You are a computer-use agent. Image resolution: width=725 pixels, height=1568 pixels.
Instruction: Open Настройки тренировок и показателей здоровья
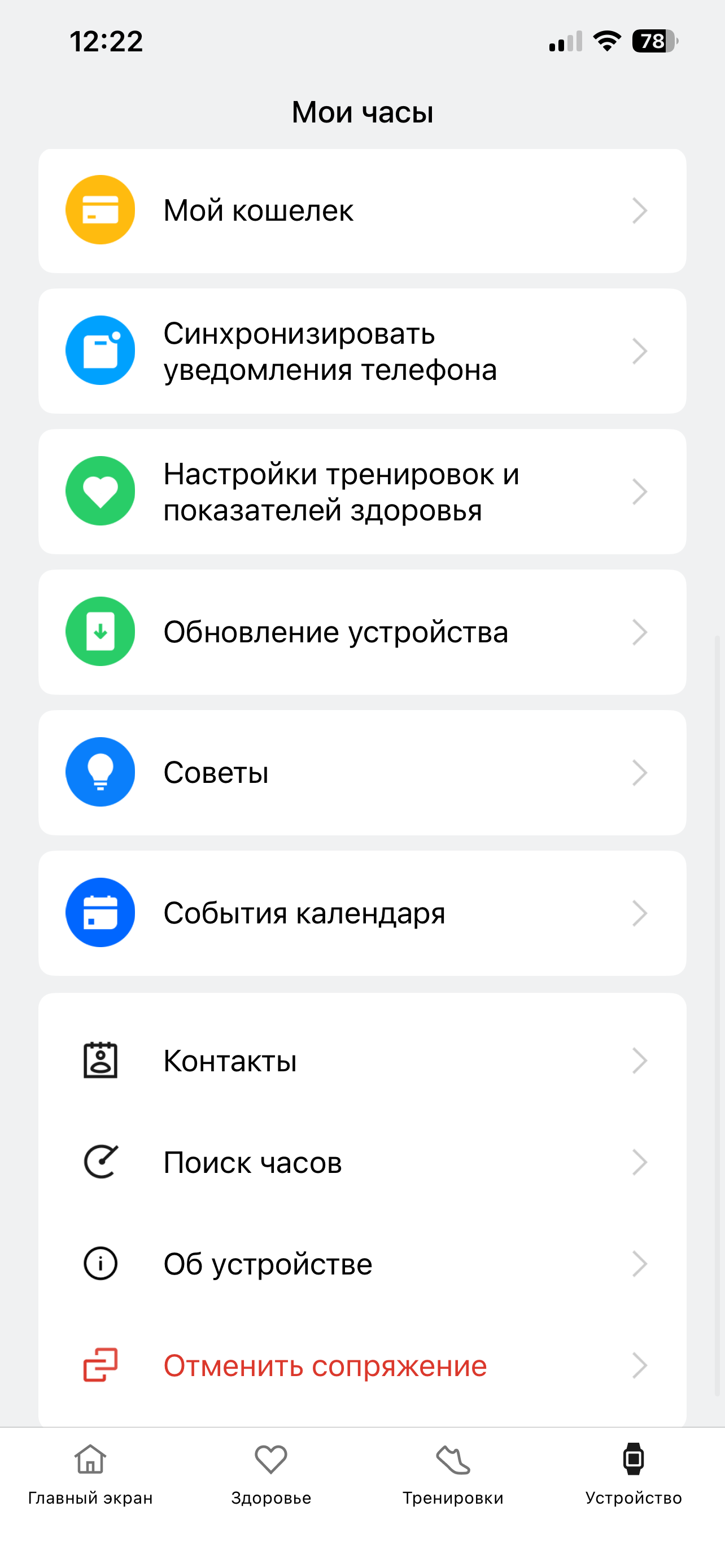click(x=361, y=492)
